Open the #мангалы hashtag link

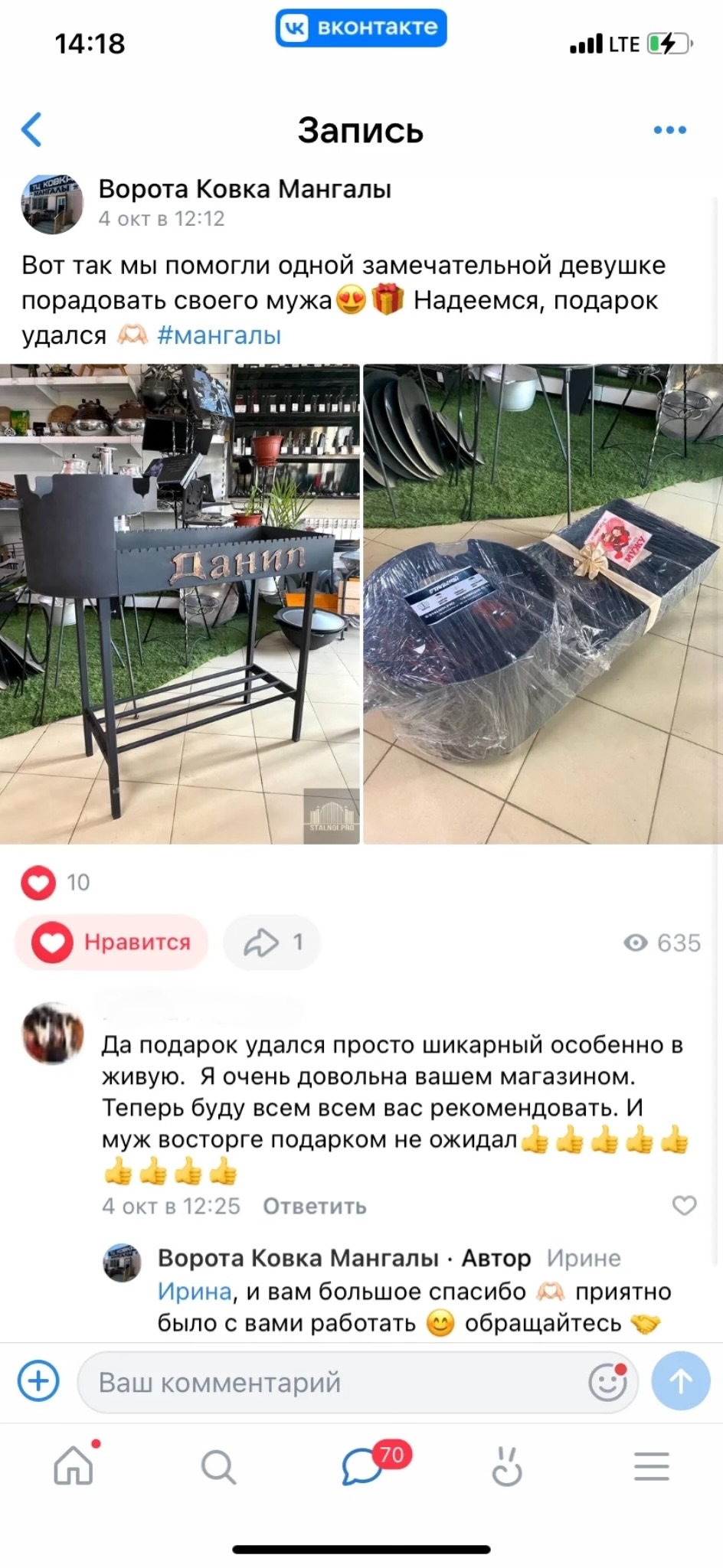[x=219, y=335]
